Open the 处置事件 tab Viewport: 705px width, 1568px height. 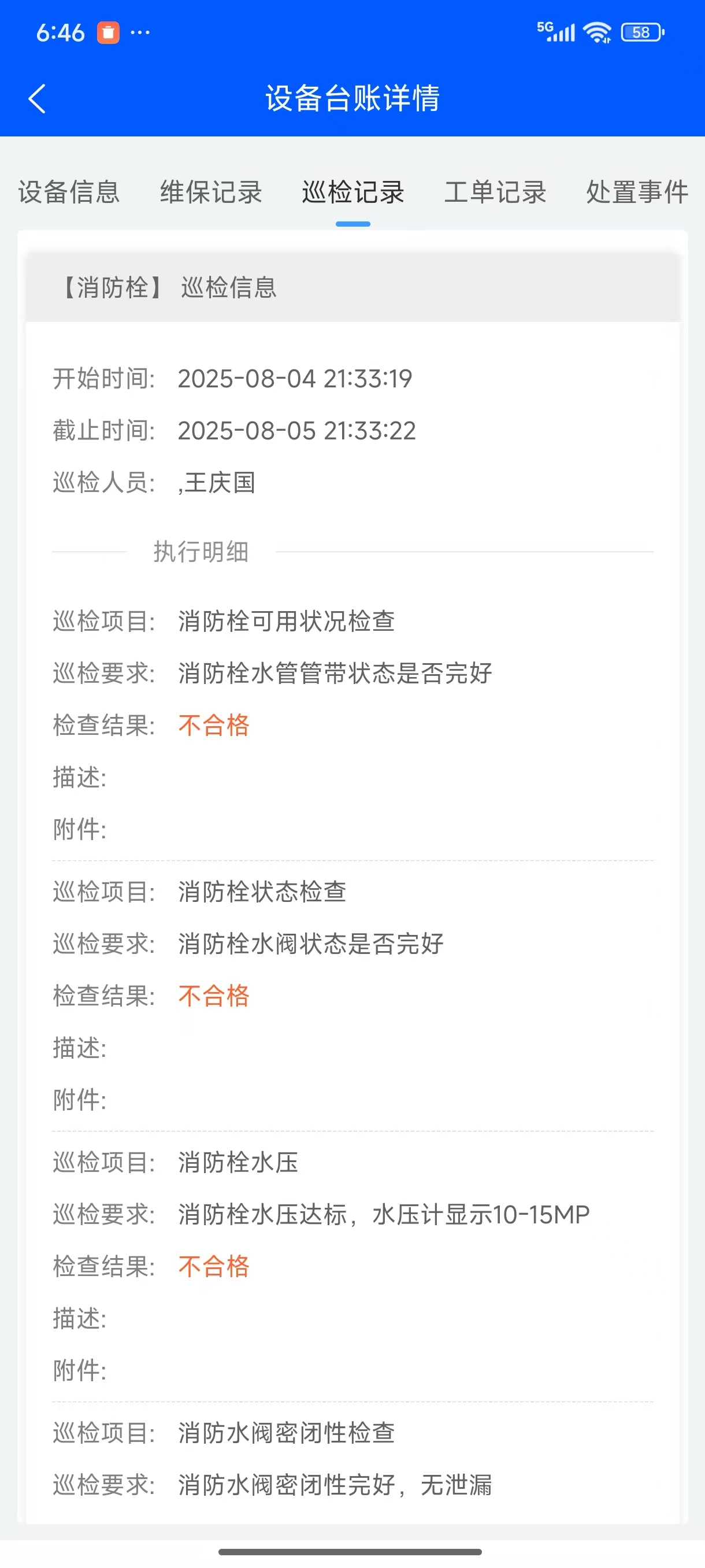pos(637,193)
